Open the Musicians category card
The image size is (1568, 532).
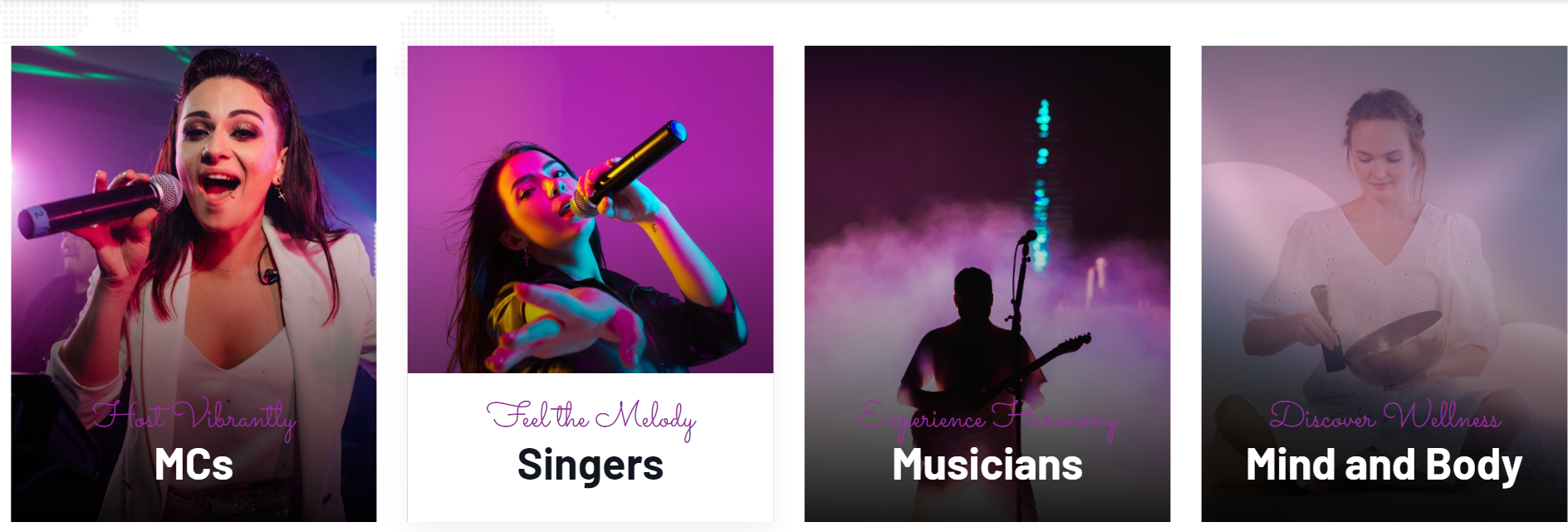pyautogui.click(x=987, y=464)
